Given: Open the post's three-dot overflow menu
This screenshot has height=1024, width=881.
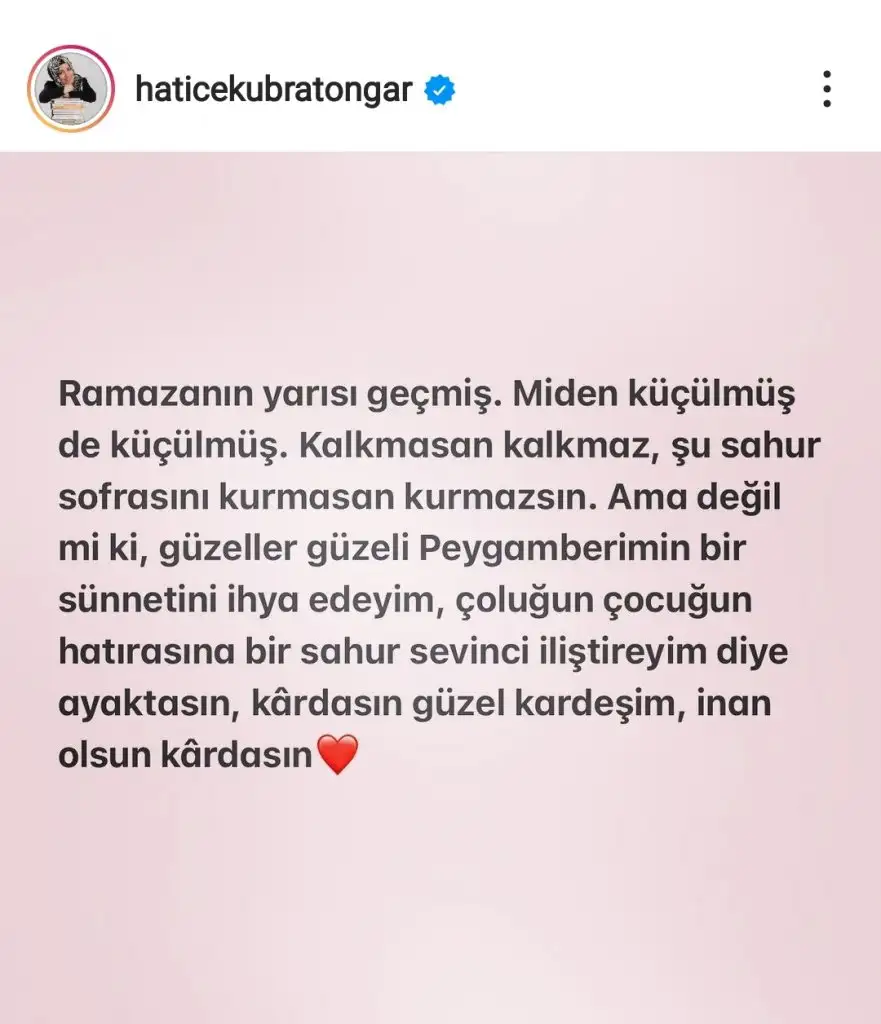Looking at the screenshot, I should pos(826,89).
